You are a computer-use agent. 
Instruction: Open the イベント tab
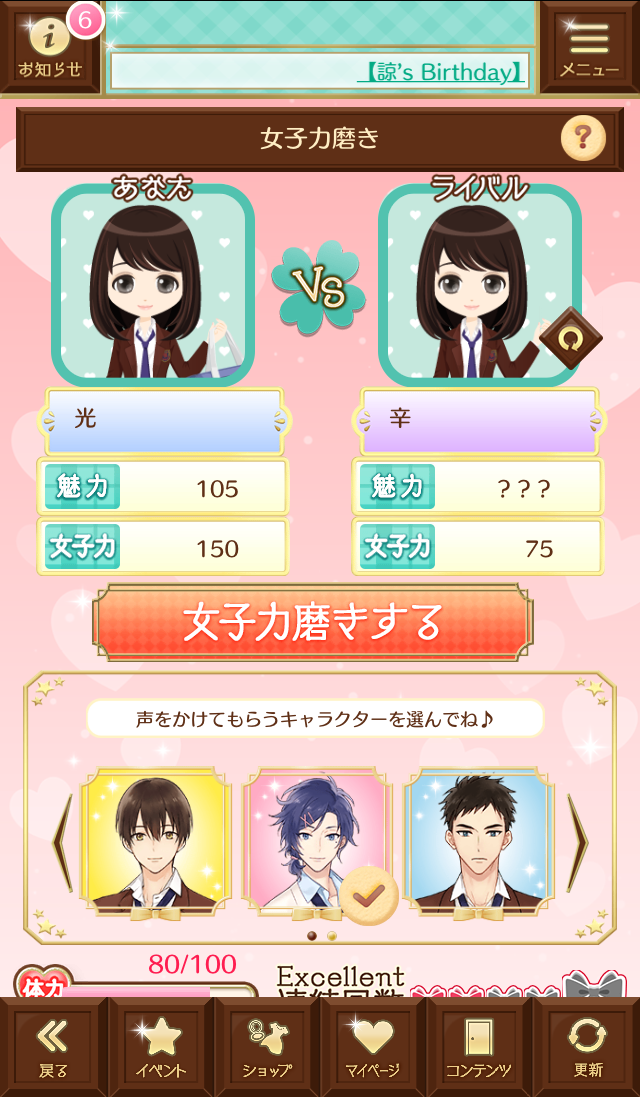click(160, 1047)
